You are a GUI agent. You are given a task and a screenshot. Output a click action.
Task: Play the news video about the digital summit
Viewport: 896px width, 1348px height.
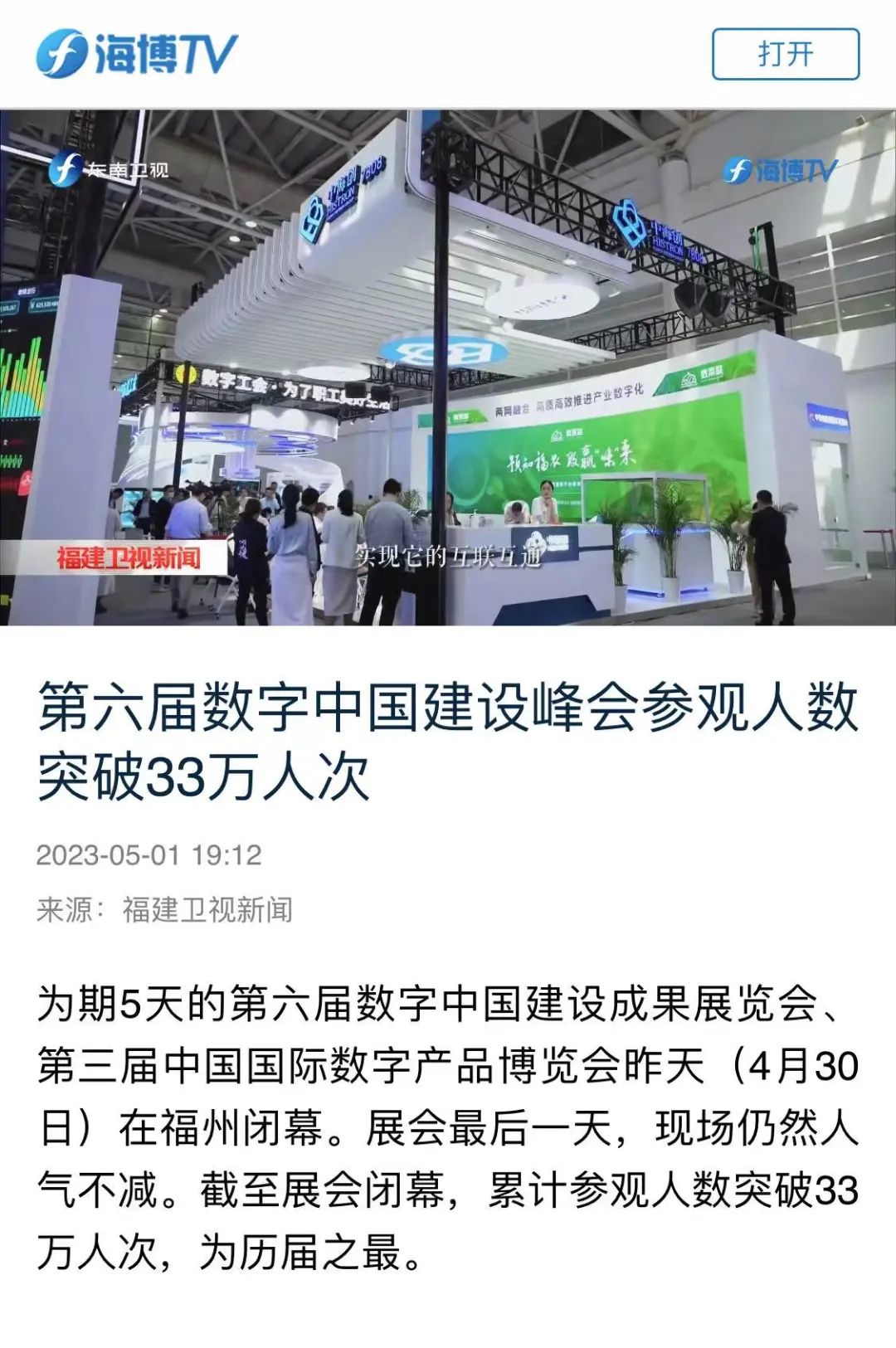[448, 367]
